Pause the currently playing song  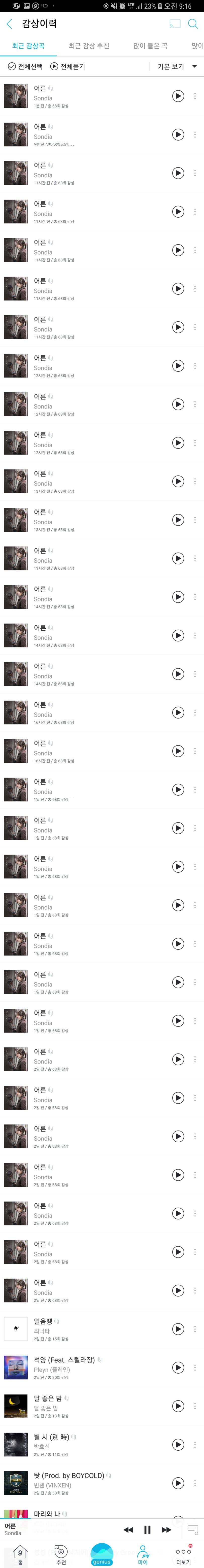pyautogui.click(x=147, y=1529)
